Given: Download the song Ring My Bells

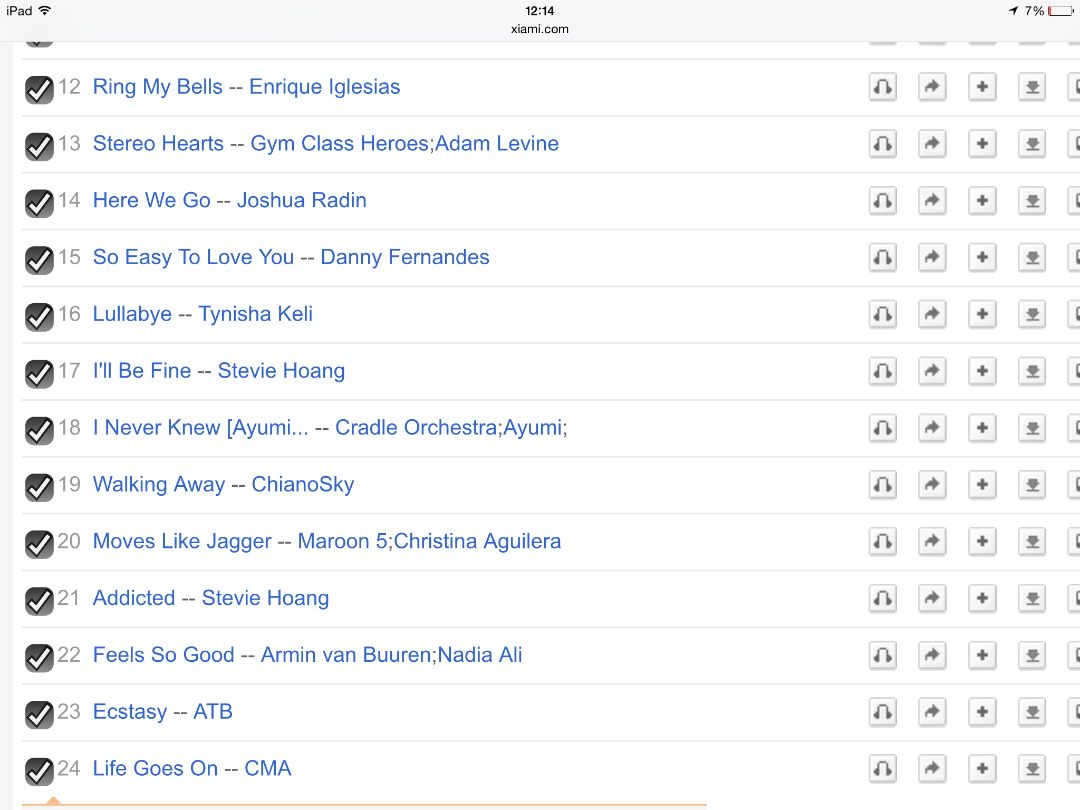Looking at the screenshot, I should pyautogui.click(x=1032, y=88).
